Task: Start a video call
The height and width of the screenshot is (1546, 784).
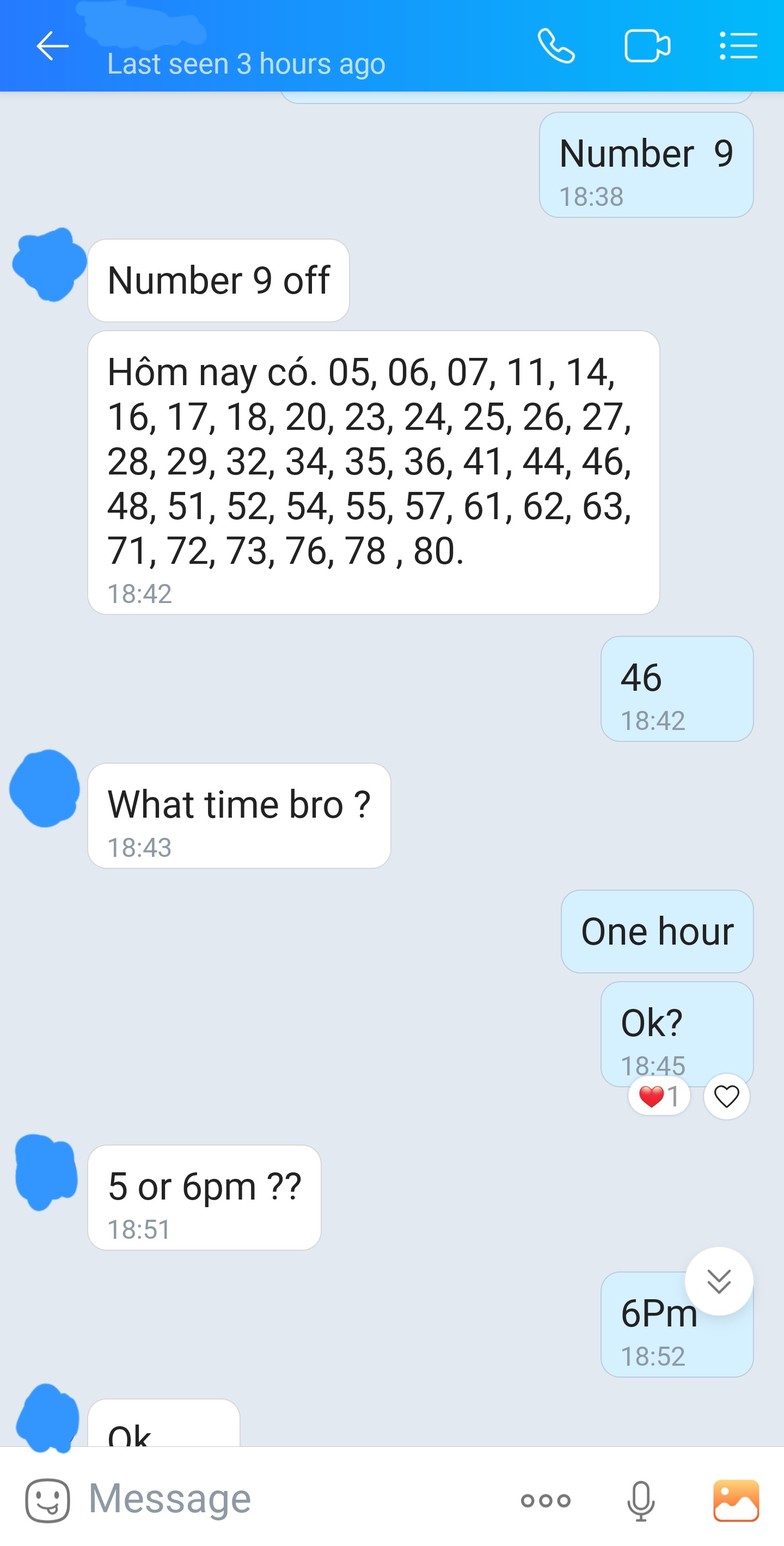Action: pyautogui.click(x=647, y=46)
